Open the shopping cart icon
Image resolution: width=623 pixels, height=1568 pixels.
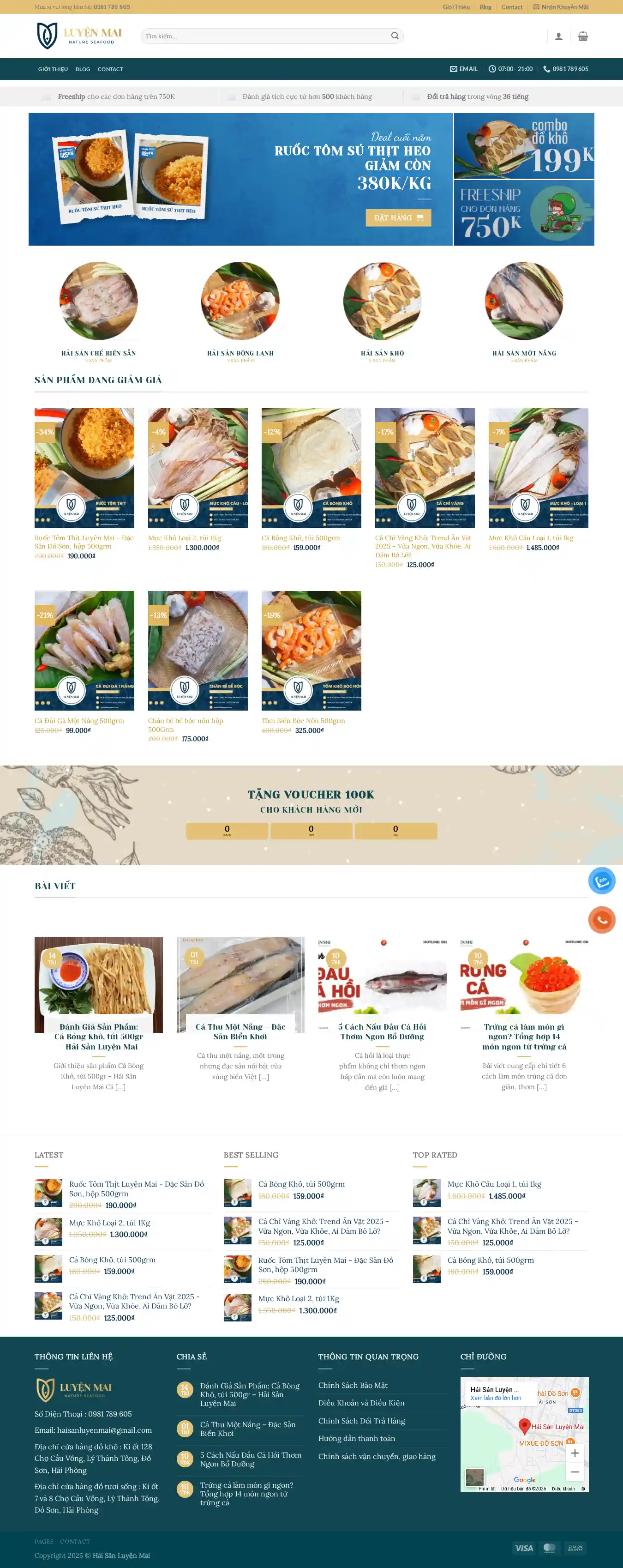582,36
